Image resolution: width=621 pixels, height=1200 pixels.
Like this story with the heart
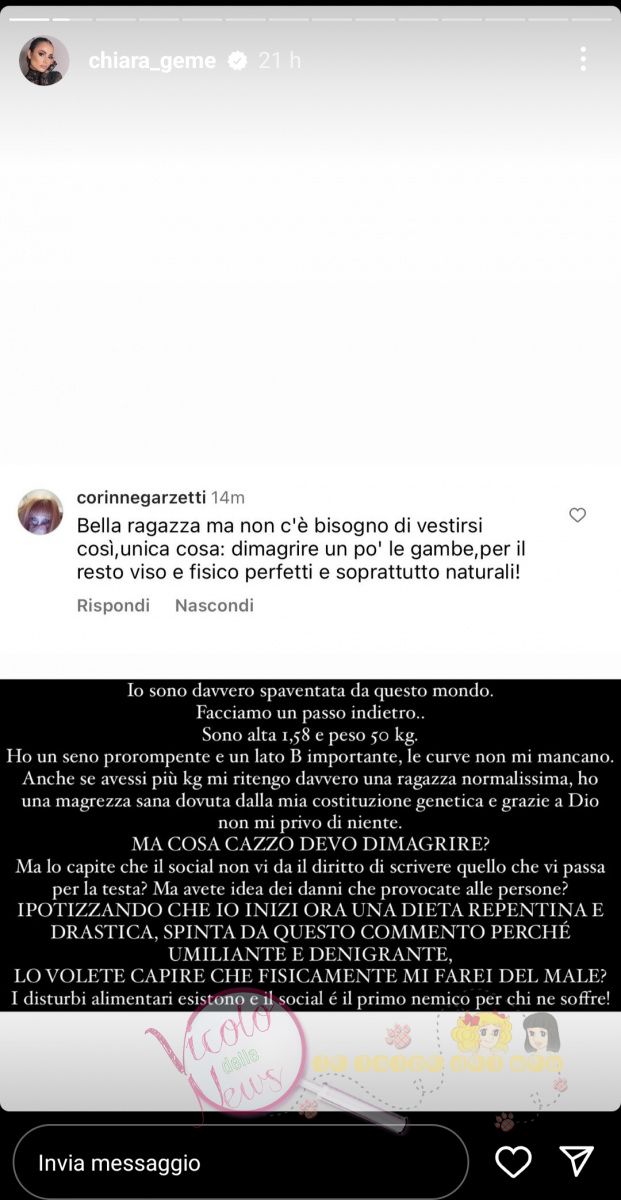513,1161
